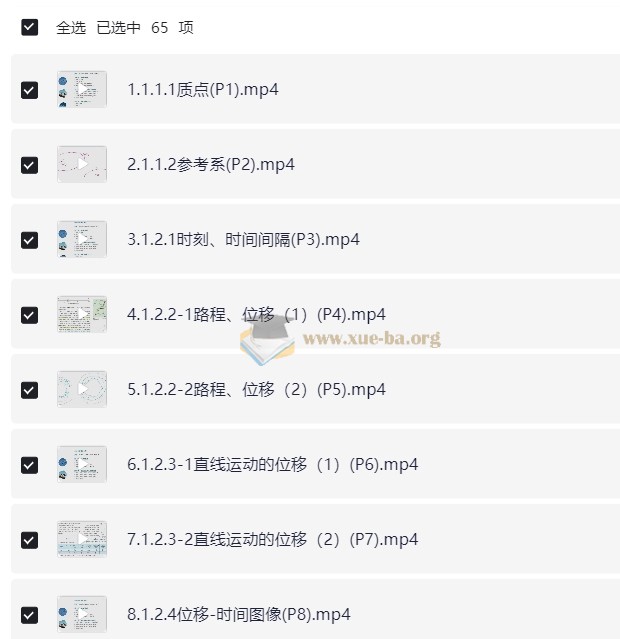Deselect the 8.1.2.4位移-时间图像(P8).mp4 checkbox
The width and height of the screenshot is (620, 639).
click(30, 615)
